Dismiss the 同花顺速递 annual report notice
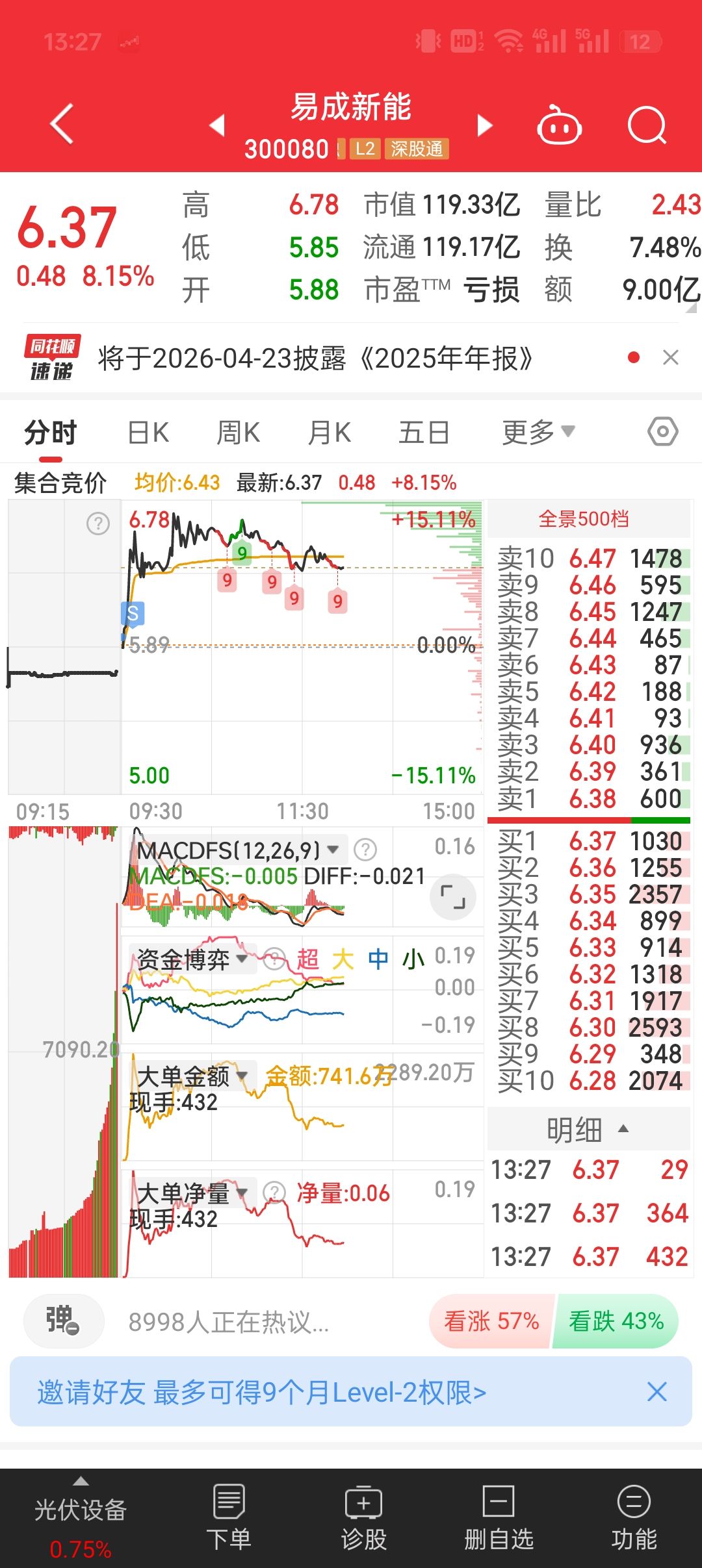This screenshot has width=702, height=1568. [x=670, y=357]
